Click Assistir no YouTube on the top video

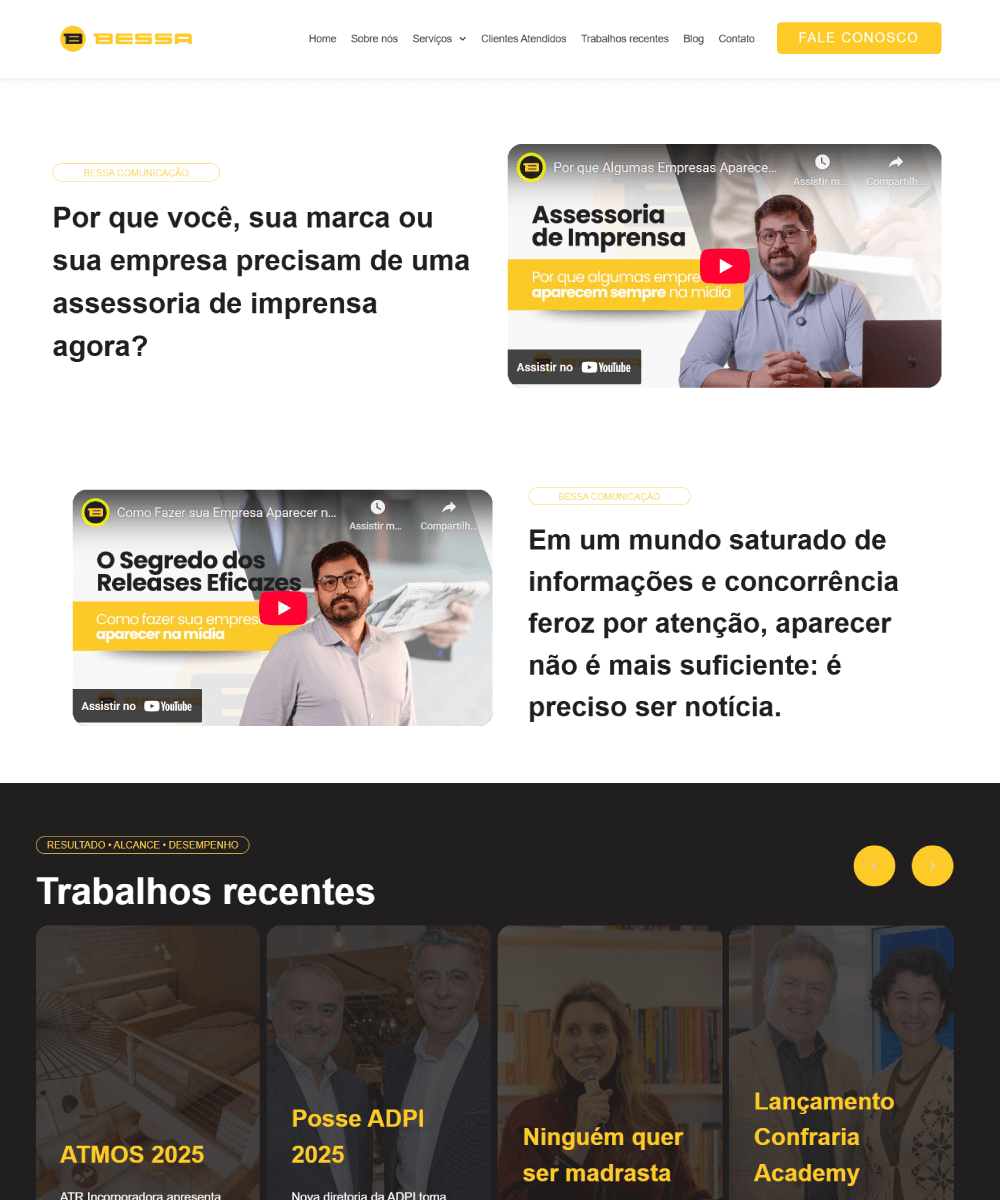574,367
